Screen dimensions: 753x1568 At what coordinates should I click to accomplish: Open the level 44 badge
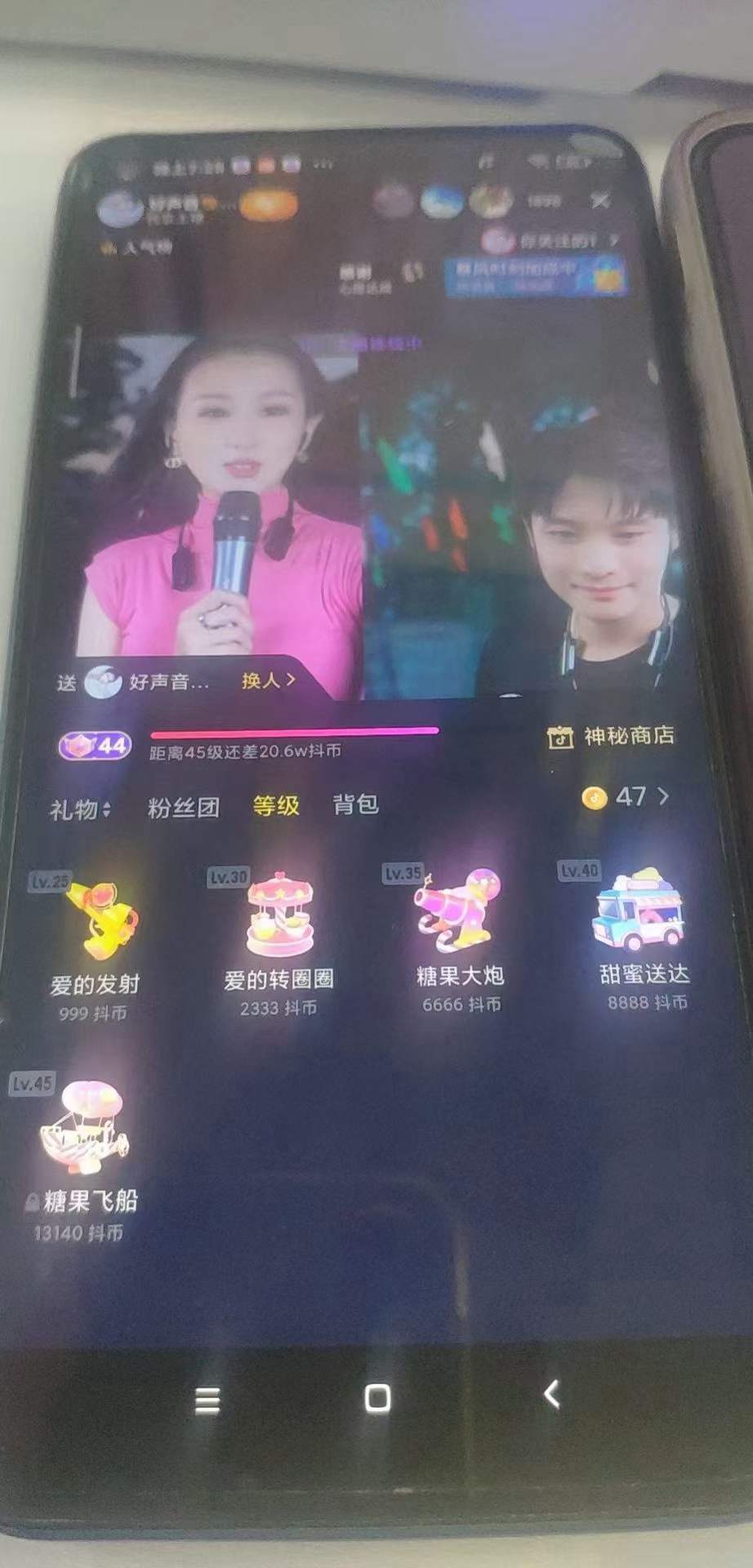coord(95,746)
